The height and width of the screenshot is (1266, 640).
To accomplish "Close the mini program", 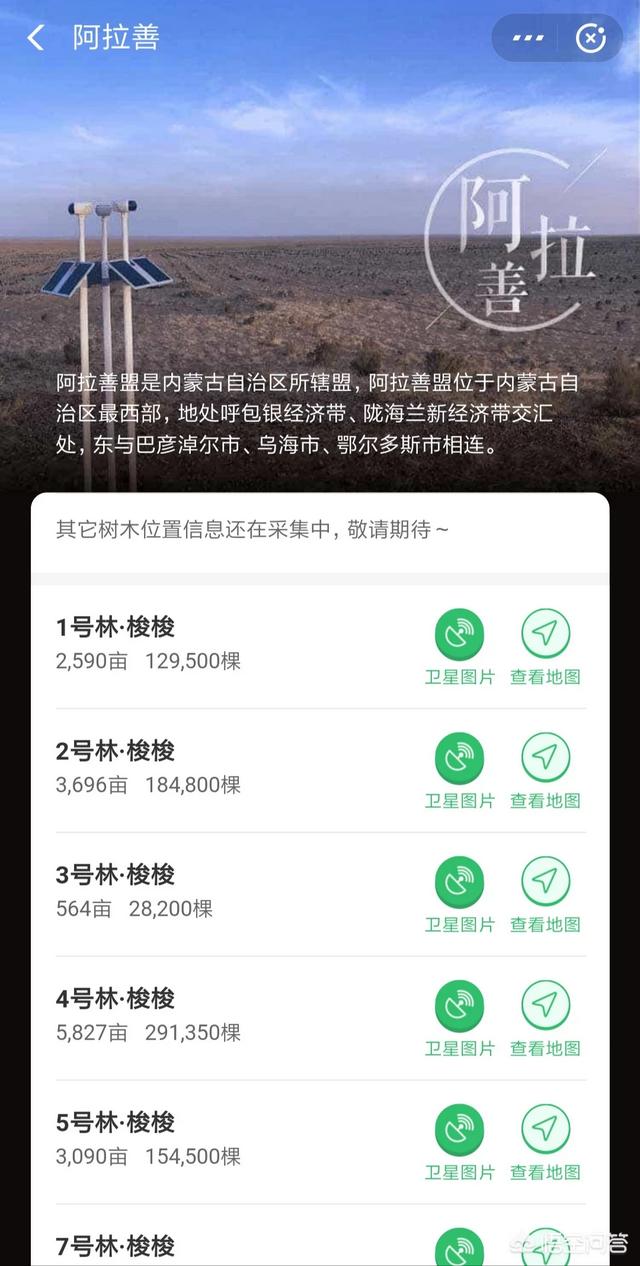I will 591,38.
